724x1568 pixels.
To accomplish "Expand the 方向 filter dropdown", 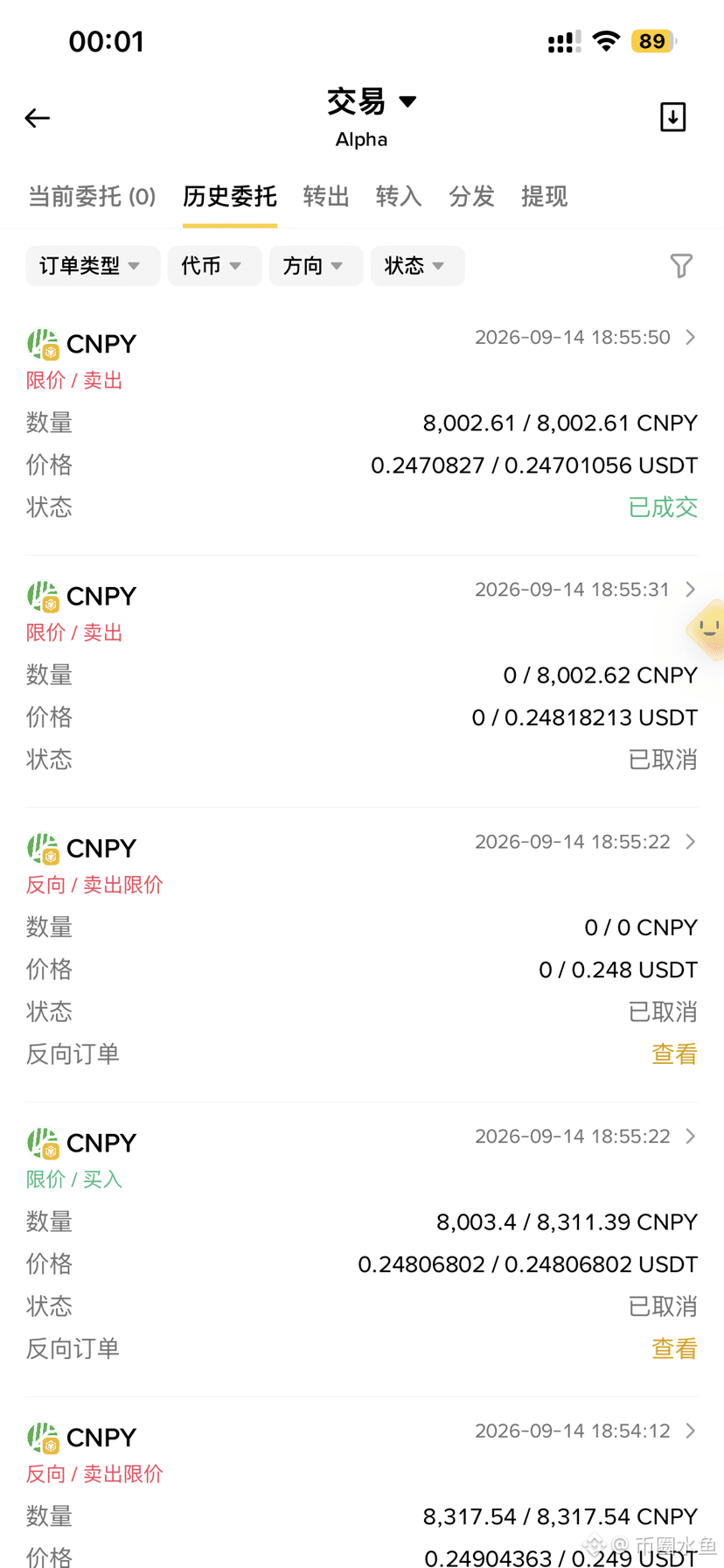I will (317, 266).
